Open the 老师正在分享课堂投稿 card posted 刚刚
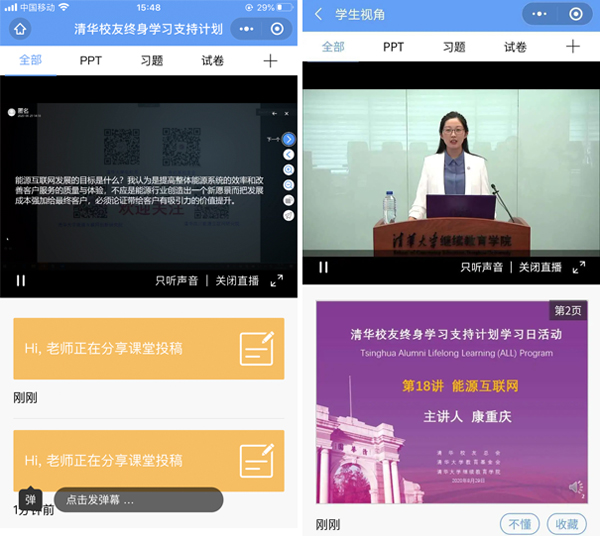The image size is (600, 541). pyautogui.click(x=148, y=348)
